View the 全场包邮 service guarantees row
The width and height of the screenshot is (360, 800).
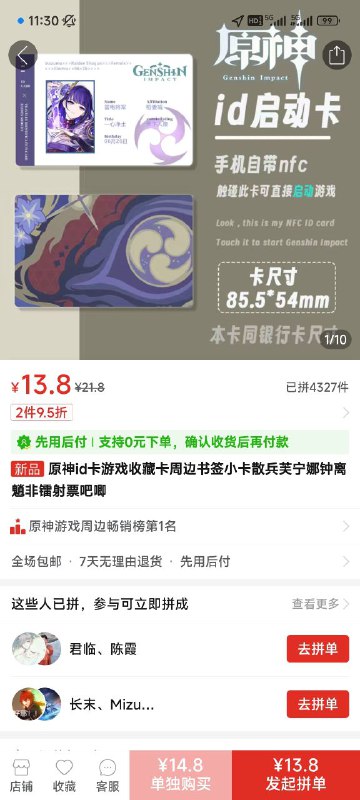coord(180,562)
